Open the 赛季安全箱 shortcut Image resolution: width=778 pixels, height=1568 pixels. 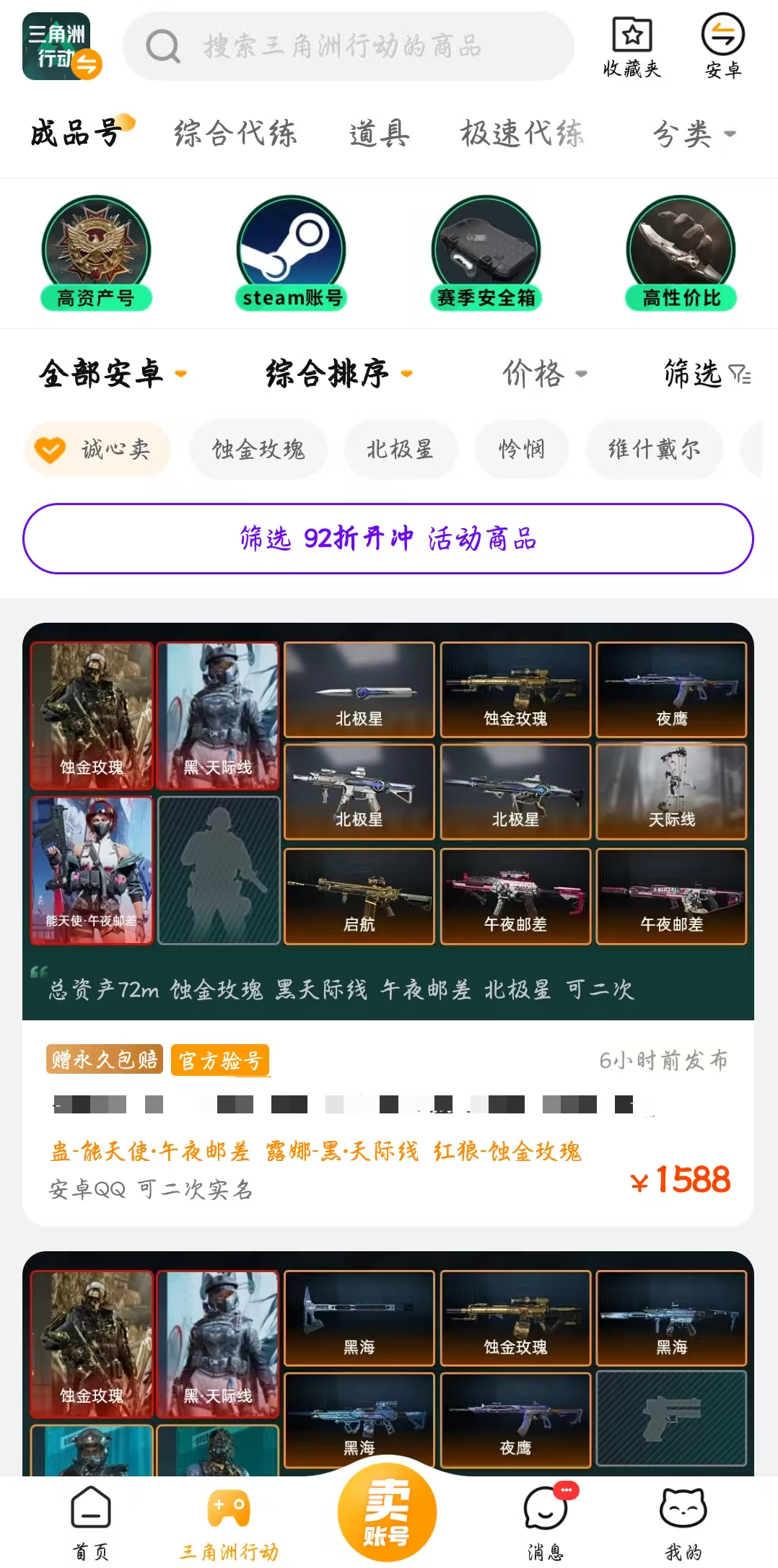click(x=486, y=253)
